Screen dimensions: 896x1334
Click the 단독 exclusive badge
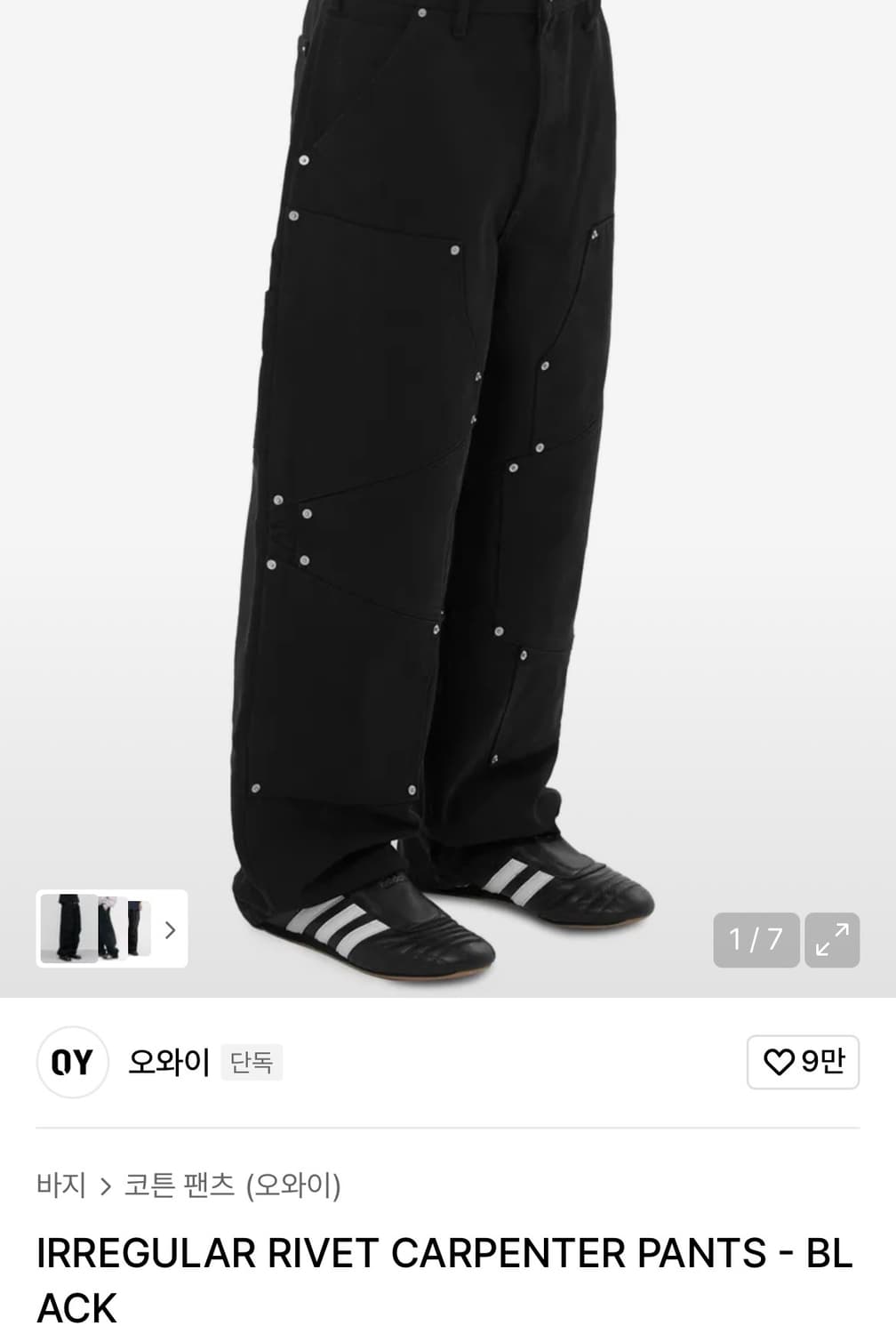pyautogui.click(x=252, y=1062)
